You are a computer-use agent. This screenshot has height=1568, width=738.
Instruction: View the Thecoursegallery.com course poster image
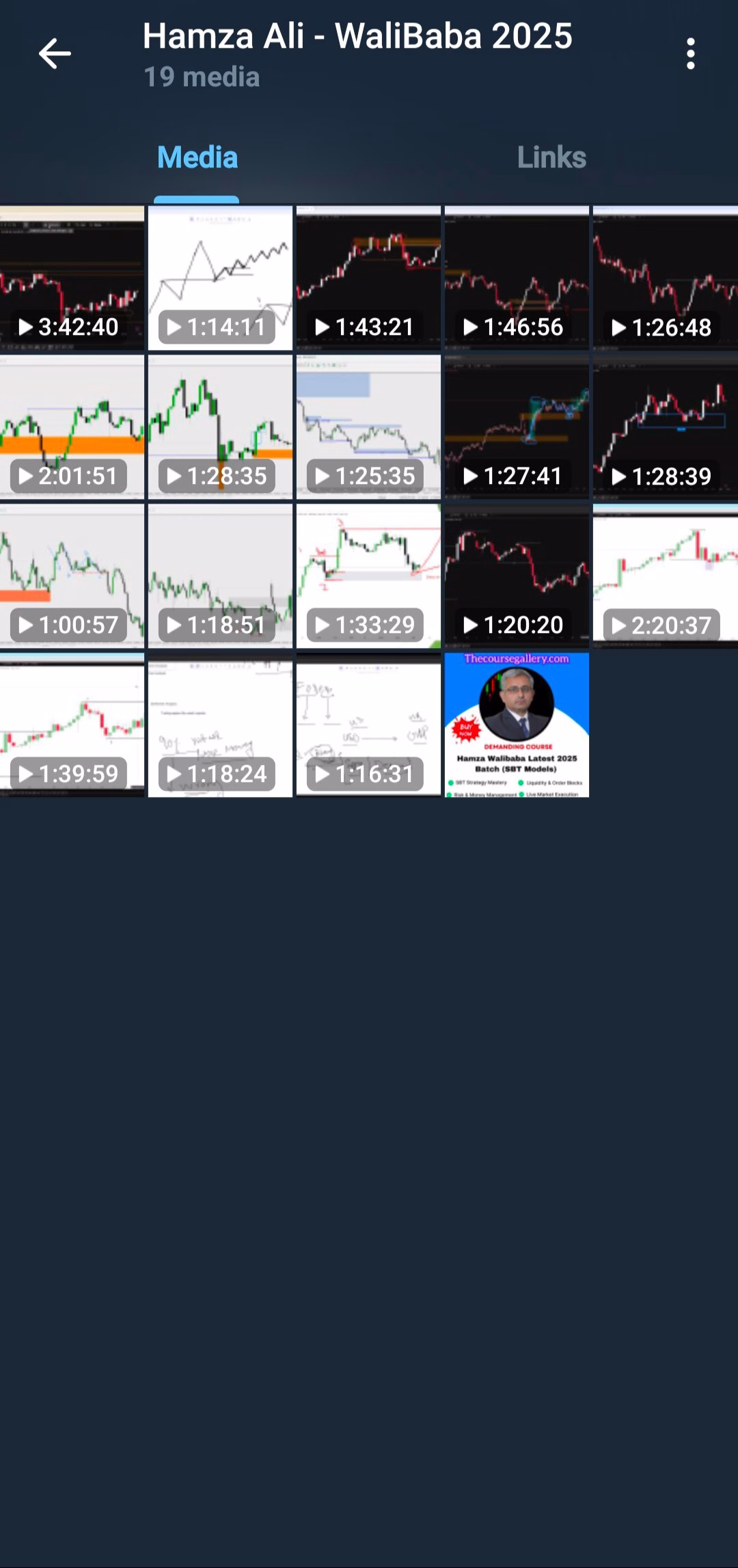point(517,725)
